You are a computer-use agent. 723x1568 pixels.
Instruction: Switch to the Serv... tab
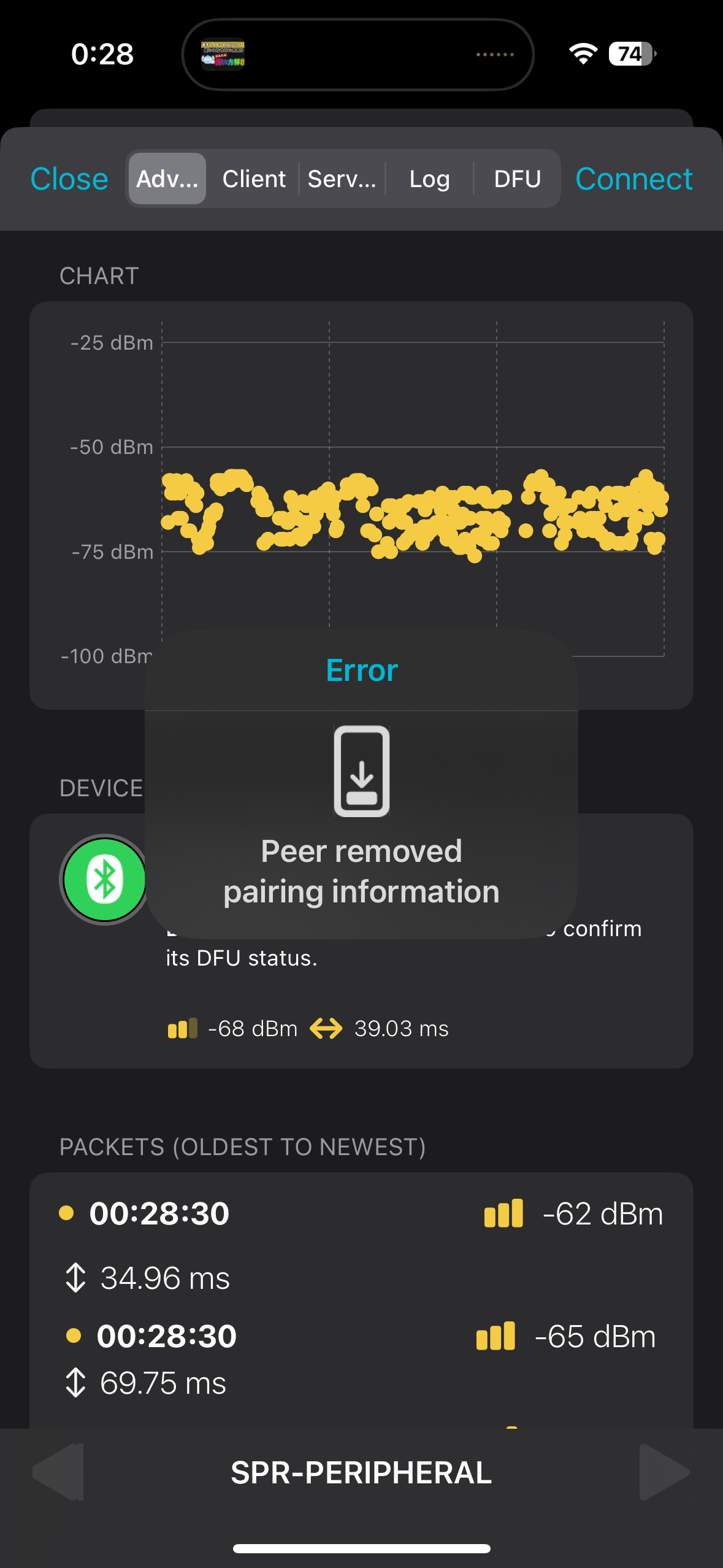[x=342, y=179]
